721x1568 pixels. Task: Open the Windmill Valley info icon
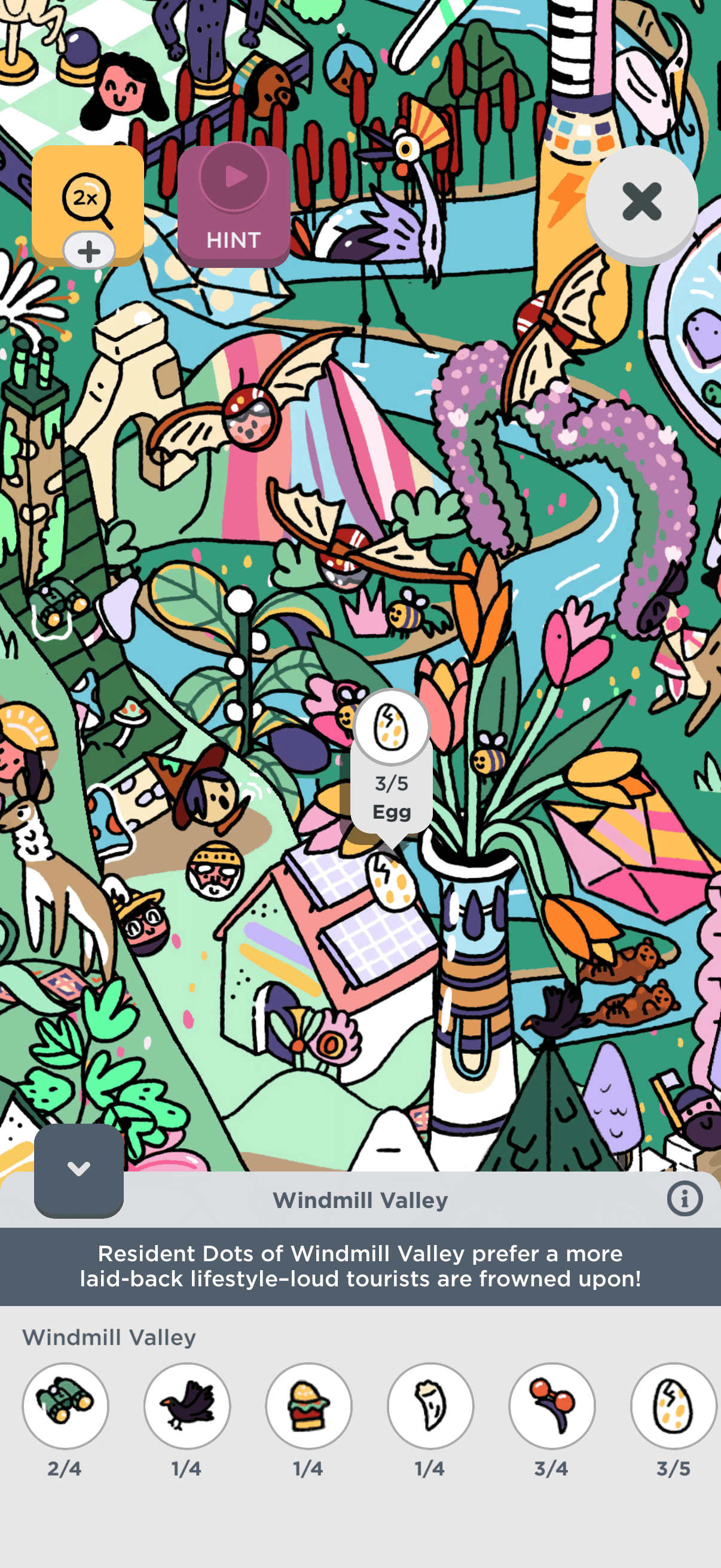pyautogui.click(x=685, y=1198)
